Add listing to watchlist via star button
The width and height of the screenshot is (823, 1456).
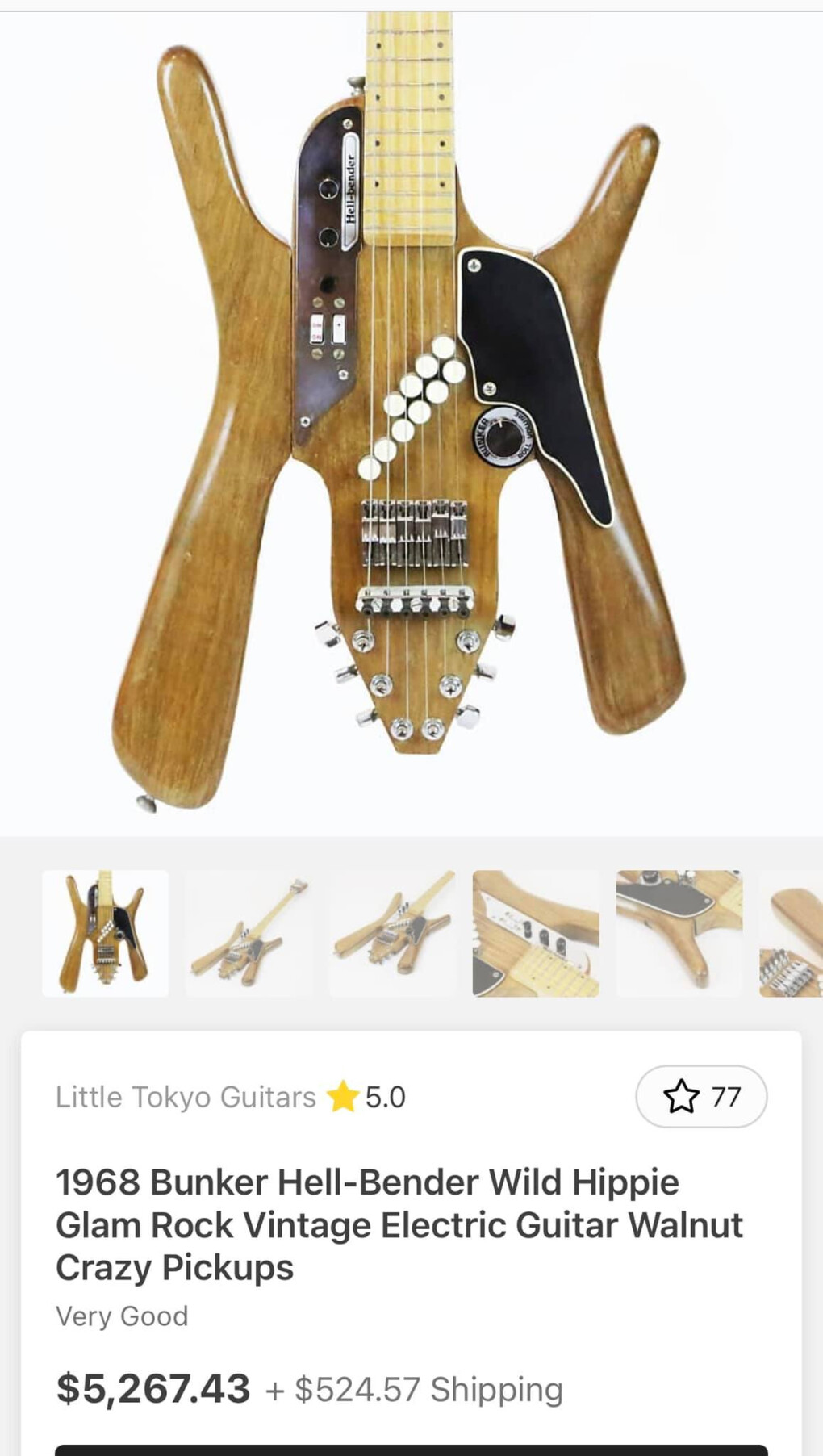point(700,1096)
